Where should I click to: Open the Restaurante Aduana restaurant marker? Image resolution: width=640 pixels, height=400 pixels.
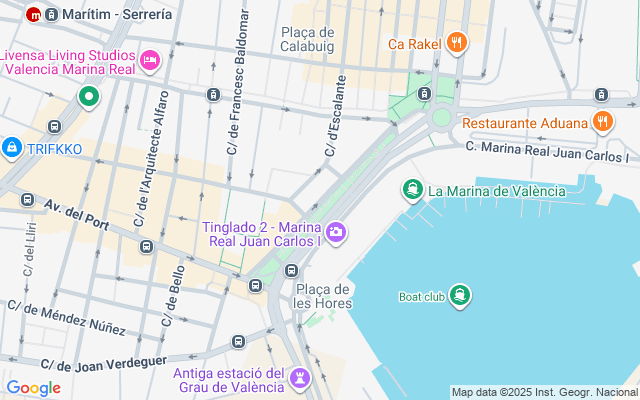[603, 122]
